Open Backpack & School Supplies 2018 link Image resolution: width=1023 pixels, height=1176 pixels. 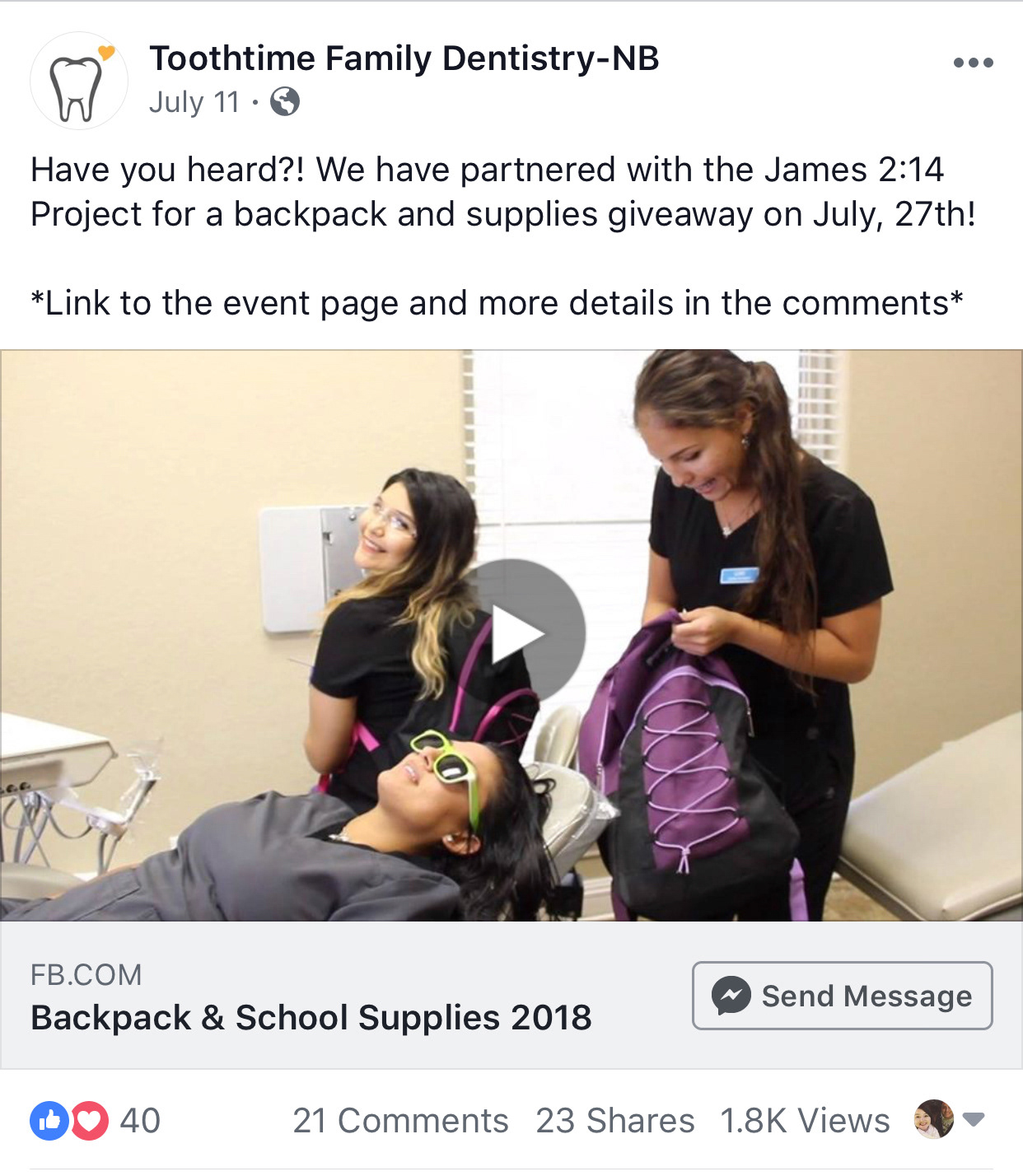[x=311, y=1017]
